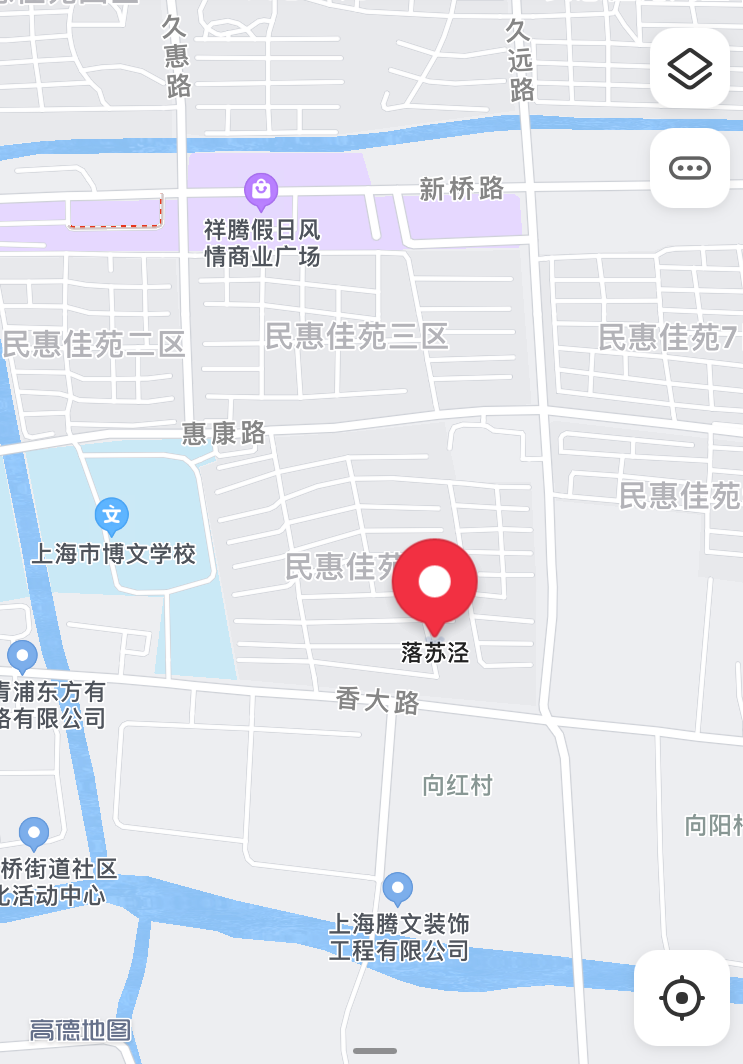This screenshot has width=743, height=1064.
Task: Open the more options menu
Action: [x=689, y=168]
